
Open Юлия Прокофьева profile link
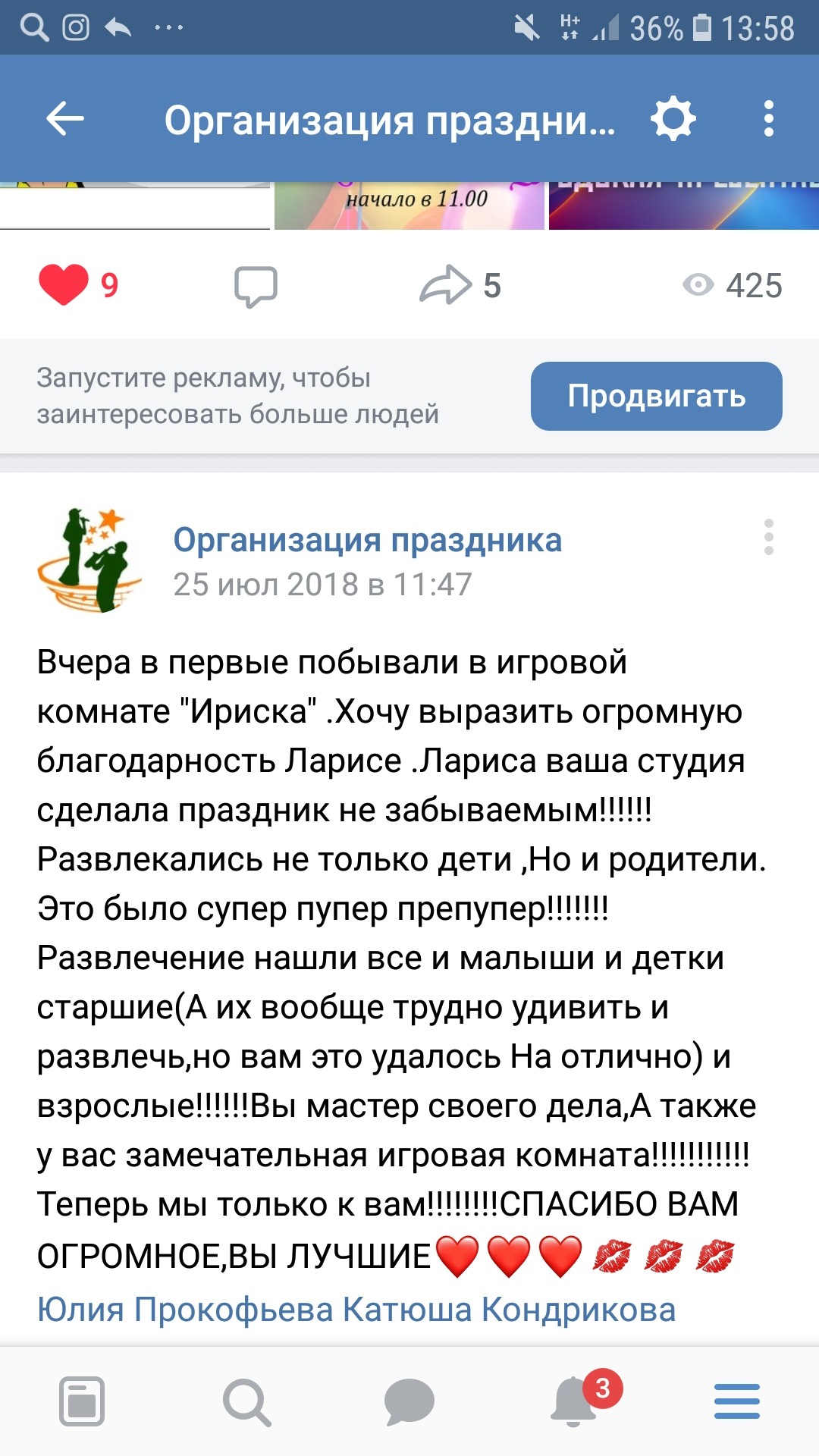[185, 1310]
